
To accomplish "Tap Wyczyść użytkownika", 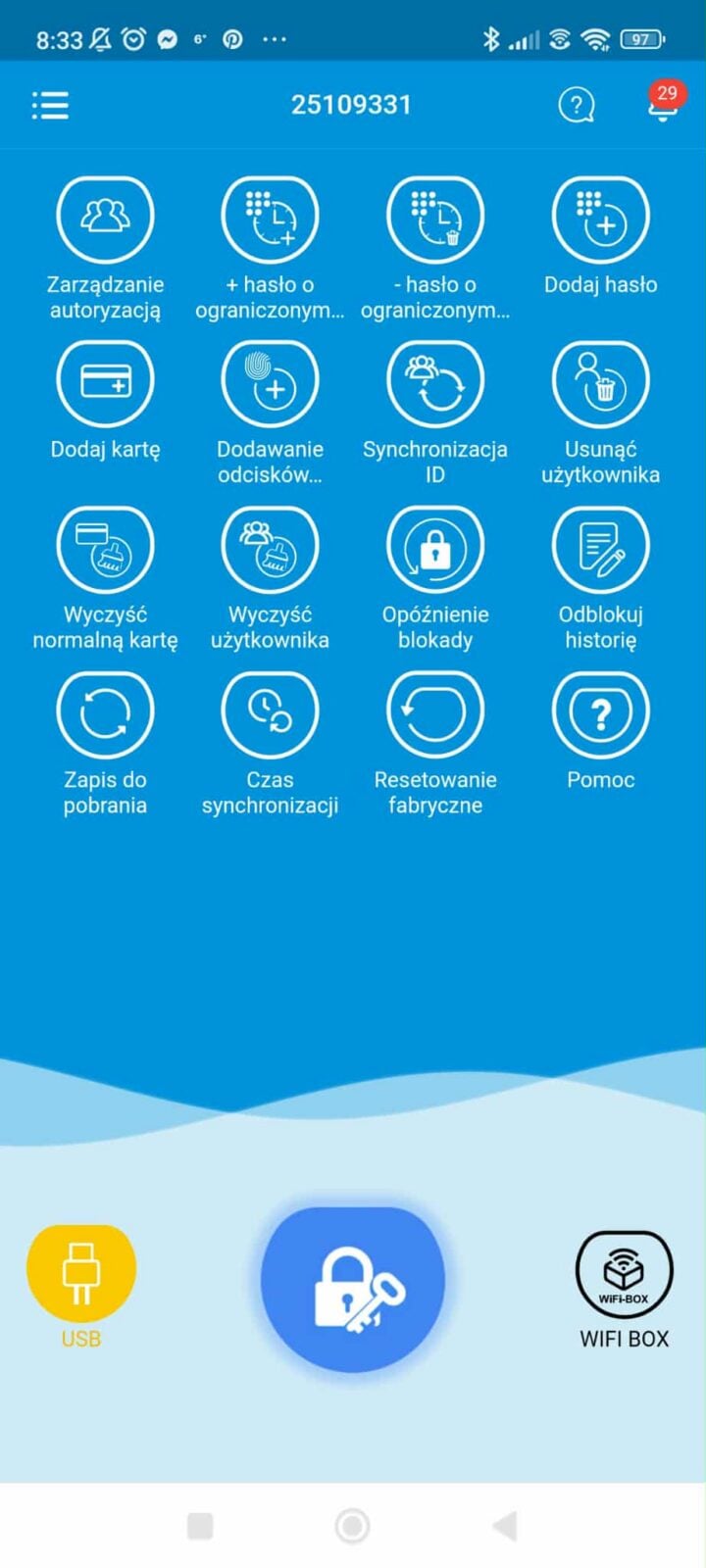I will (x=270, y=548).
